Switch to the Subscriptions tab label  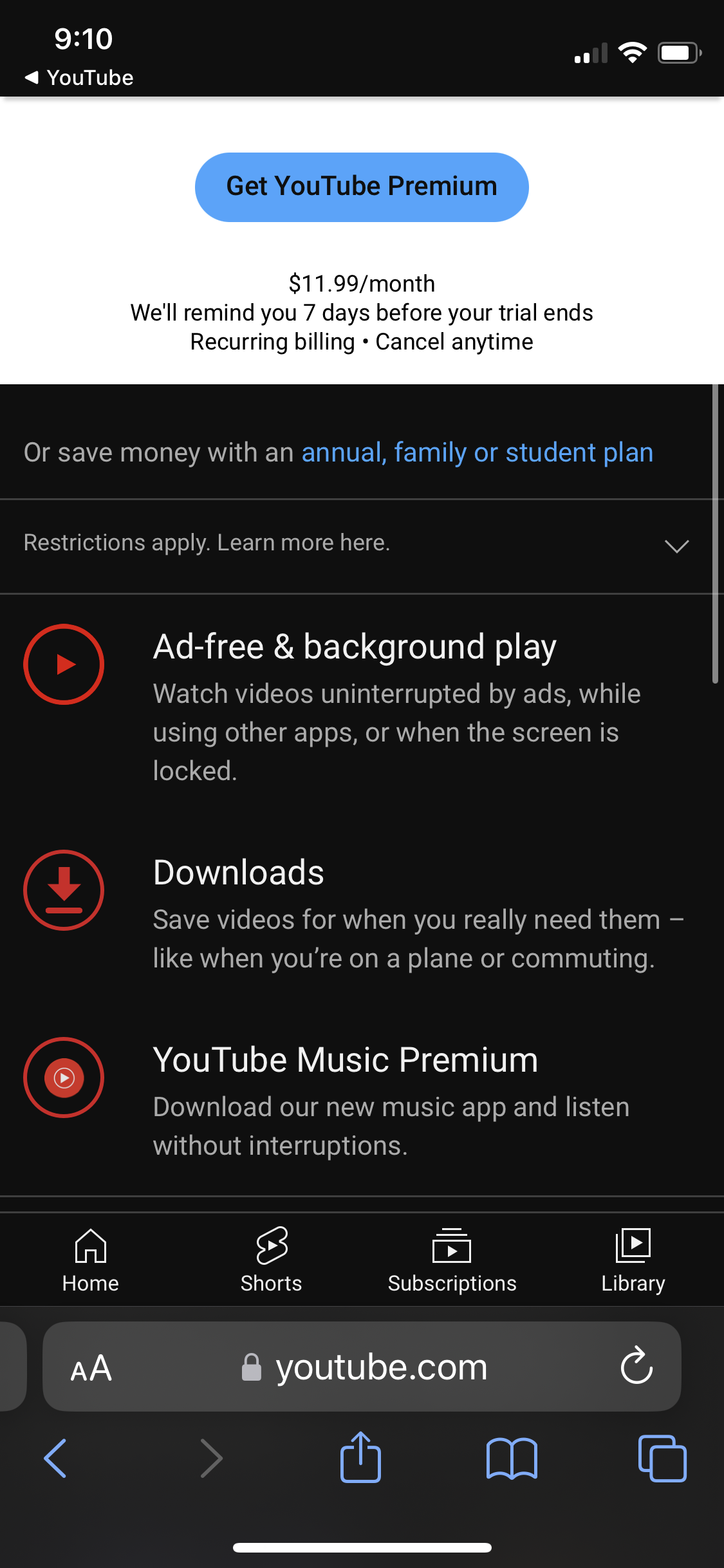coord(452,1282)
